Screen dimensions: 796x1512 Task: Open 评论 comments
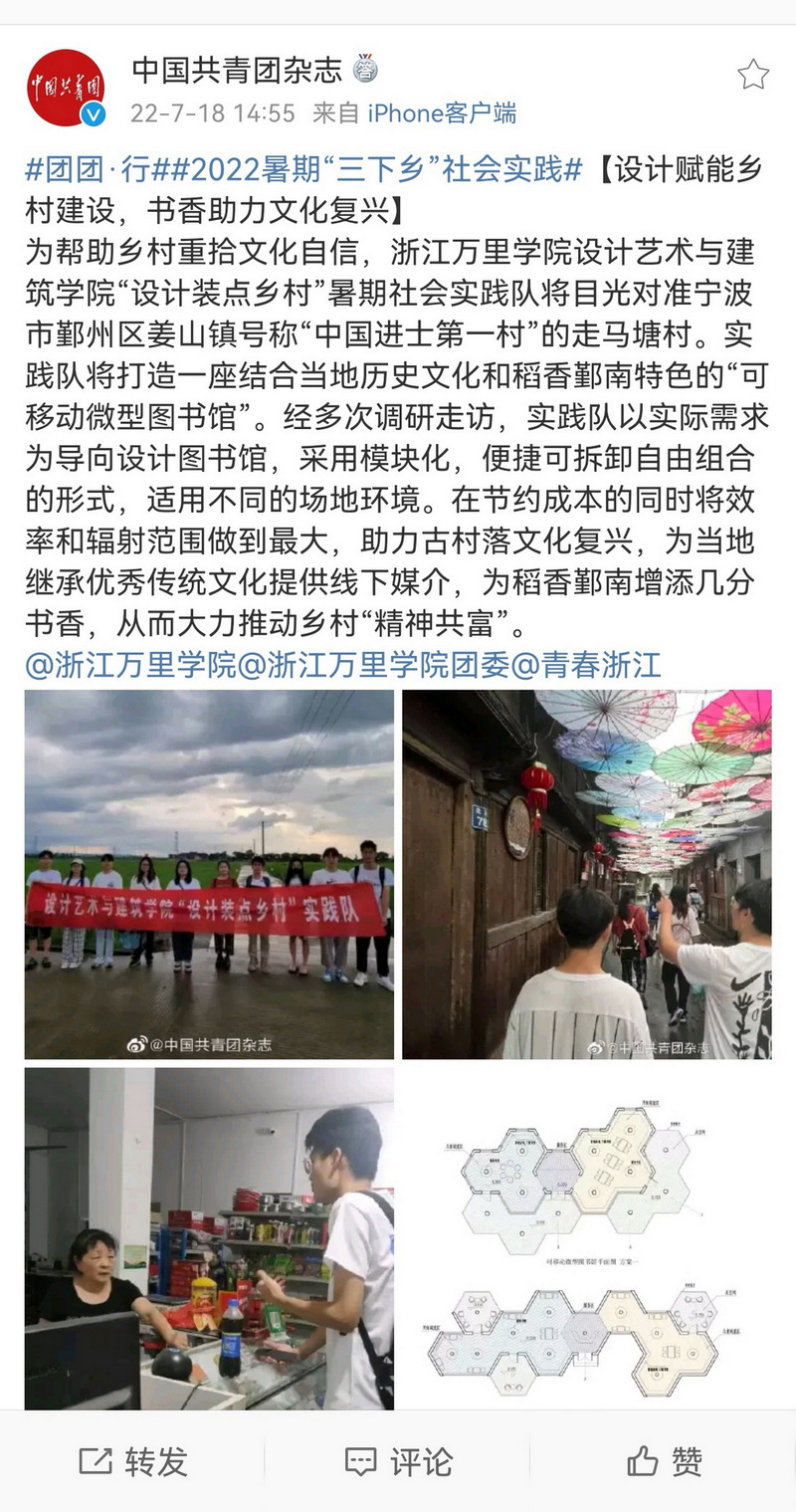[x=398, y=1461]
